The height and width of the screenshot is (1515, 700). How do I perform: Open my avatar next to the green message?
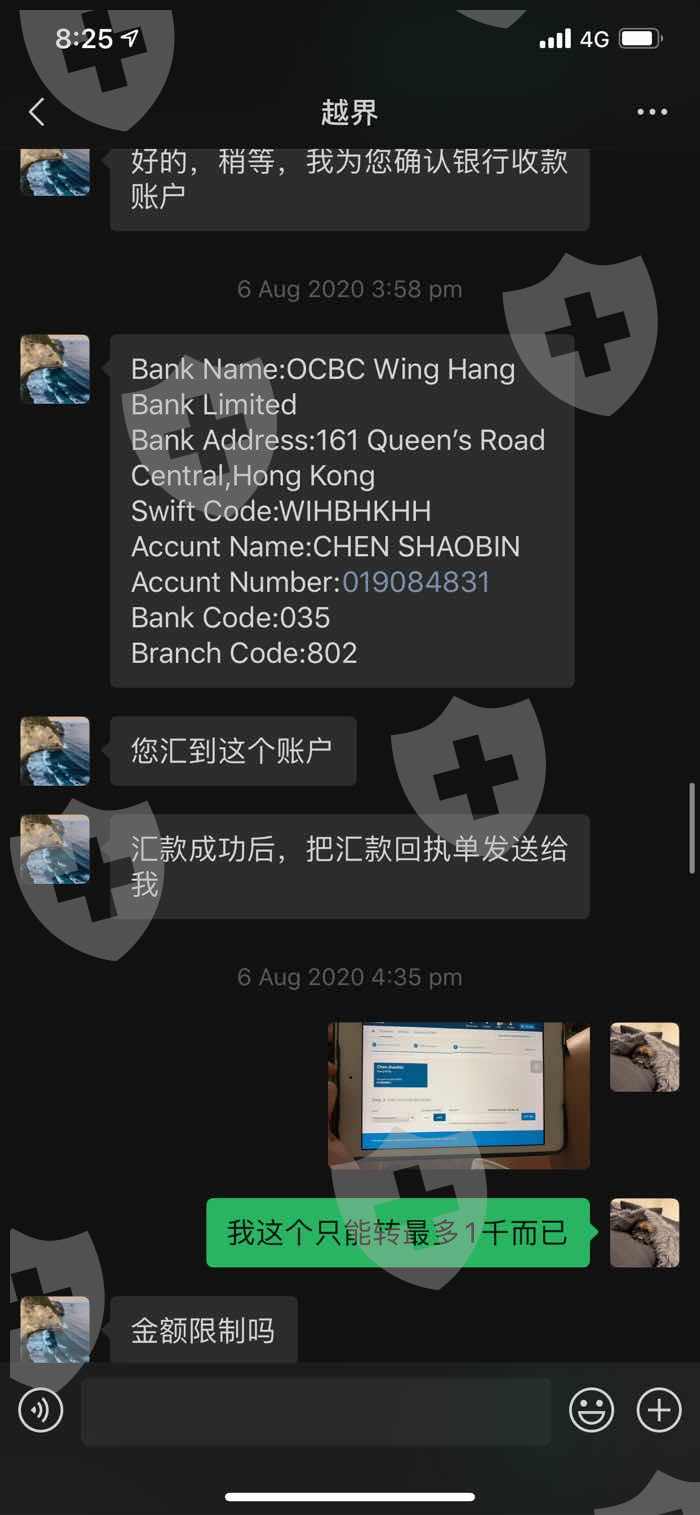pos(645,1233)
